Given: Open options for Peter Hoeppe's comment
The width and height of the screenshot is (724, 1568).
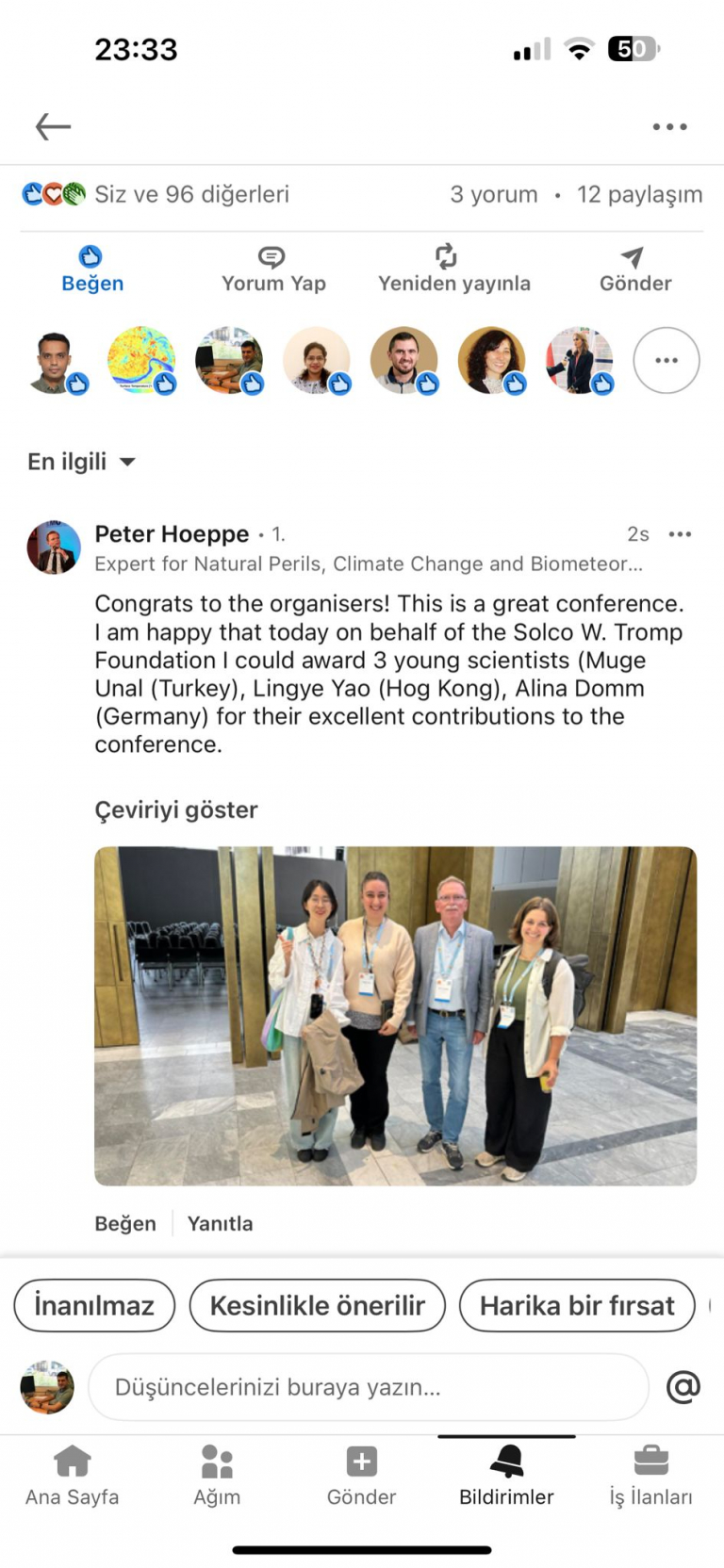Looking at the screenshot, I should pyautogui.click(x=680, y=534).
